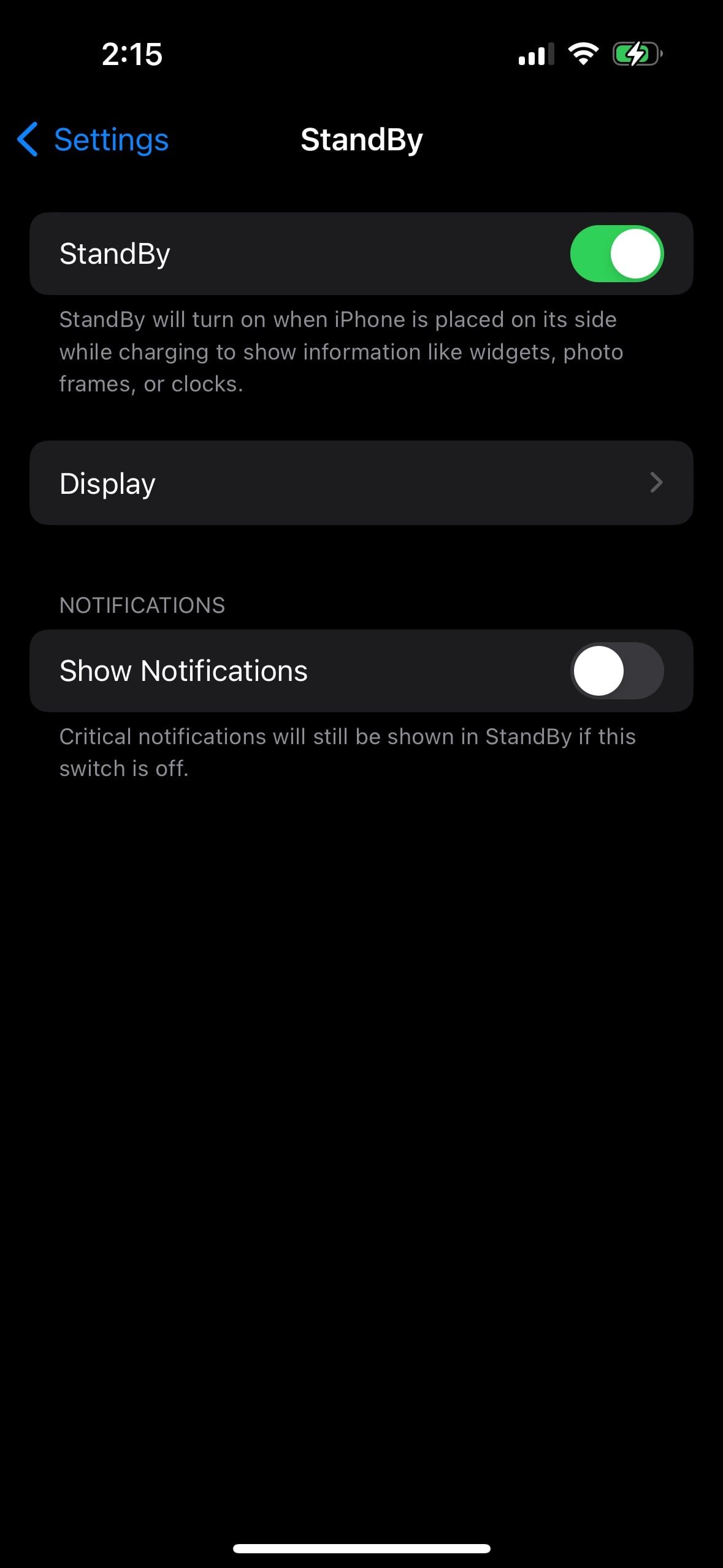Tap the home indicator bar at bottom

[x=361, y=1547]
